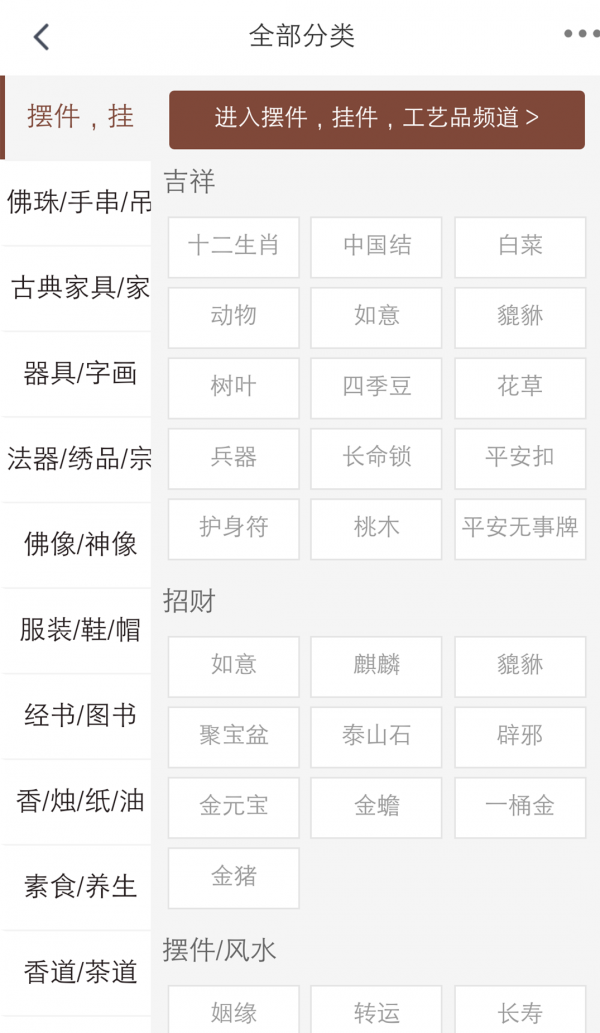Open the 中国结 subcategory
This screenshot has width=600, height=1033.
[377, 246]
